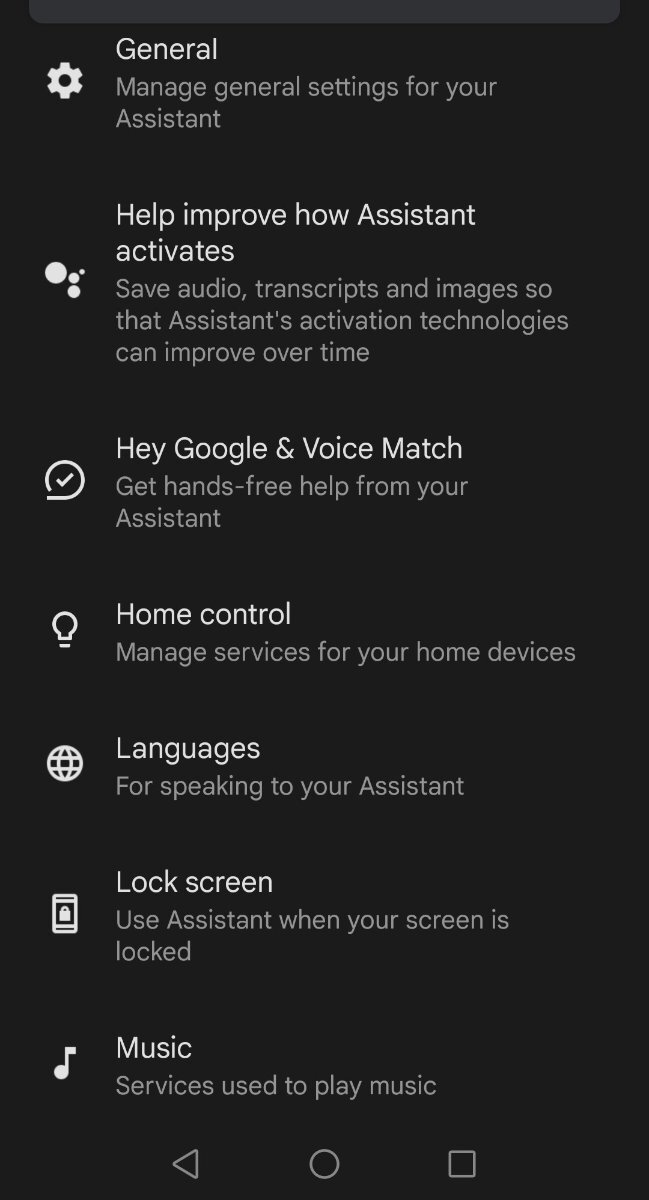Open the recent apps view
Screen dimensions: 649x1200
coord(461,1163)
